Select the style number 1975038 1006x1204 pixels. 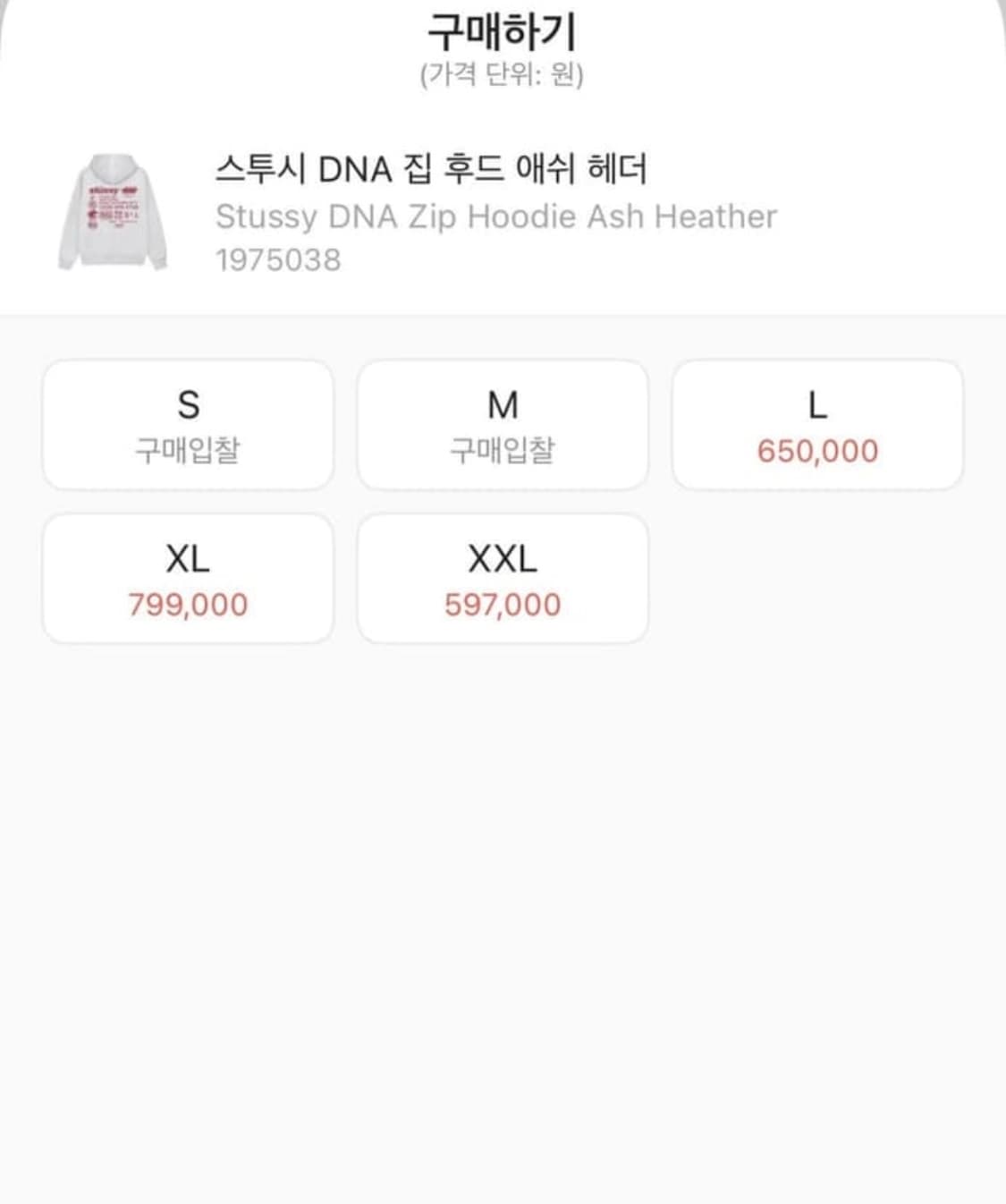coord(279,260)
